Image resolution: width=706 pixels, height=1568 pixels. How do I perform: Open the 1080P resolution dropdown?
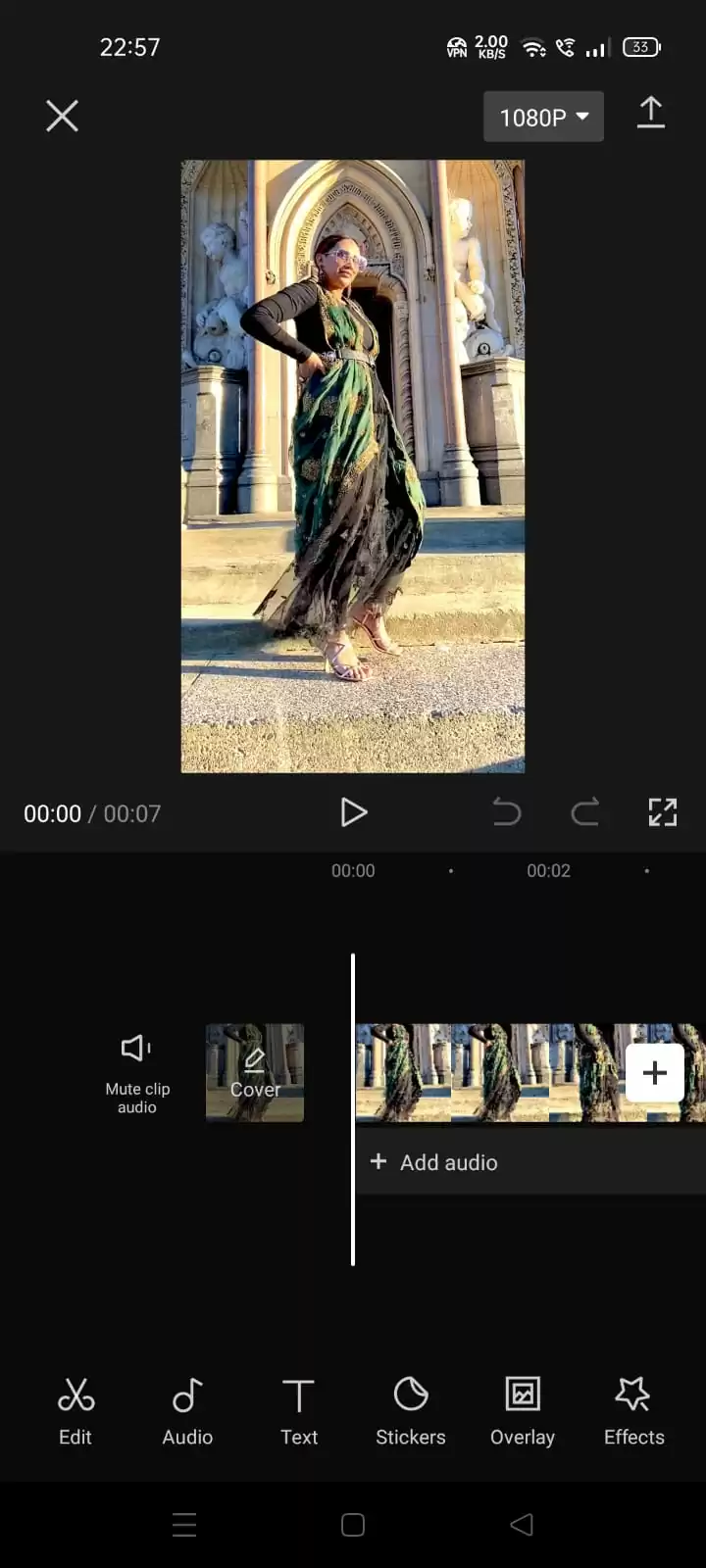(x=543, y=117)
